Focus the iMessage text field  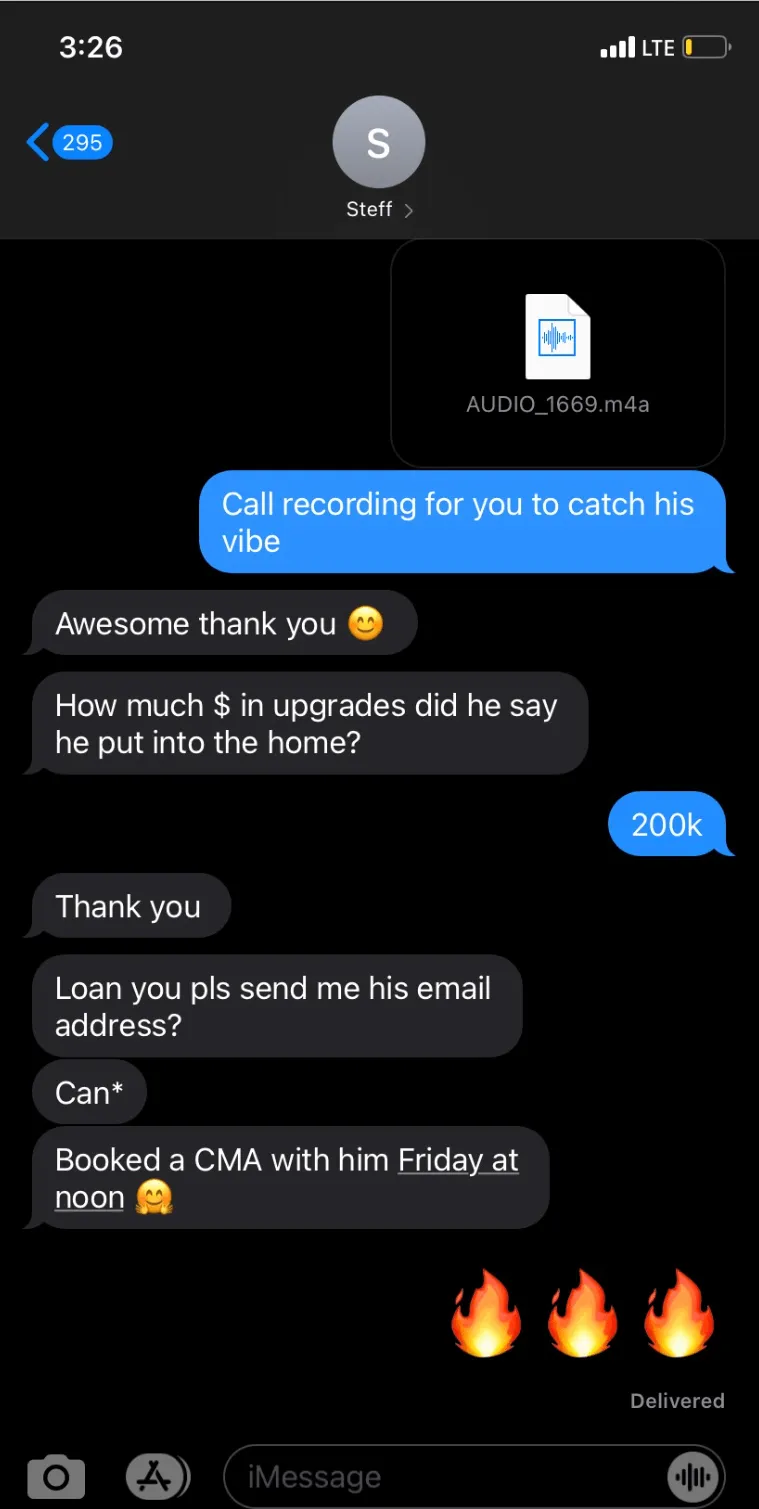[440, 1477]
